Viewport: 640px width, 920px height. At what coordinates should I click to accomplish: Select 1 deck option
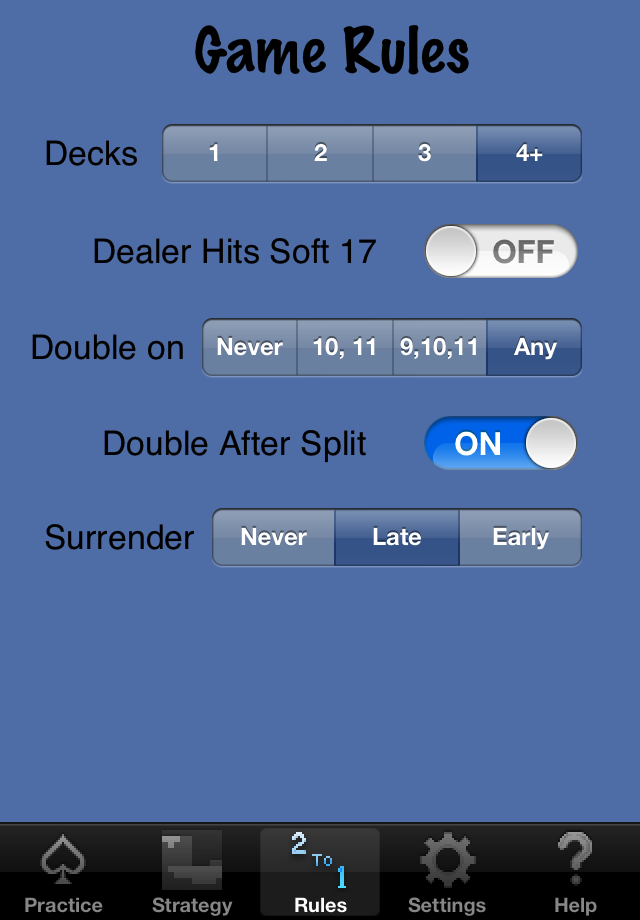[215, 153]
